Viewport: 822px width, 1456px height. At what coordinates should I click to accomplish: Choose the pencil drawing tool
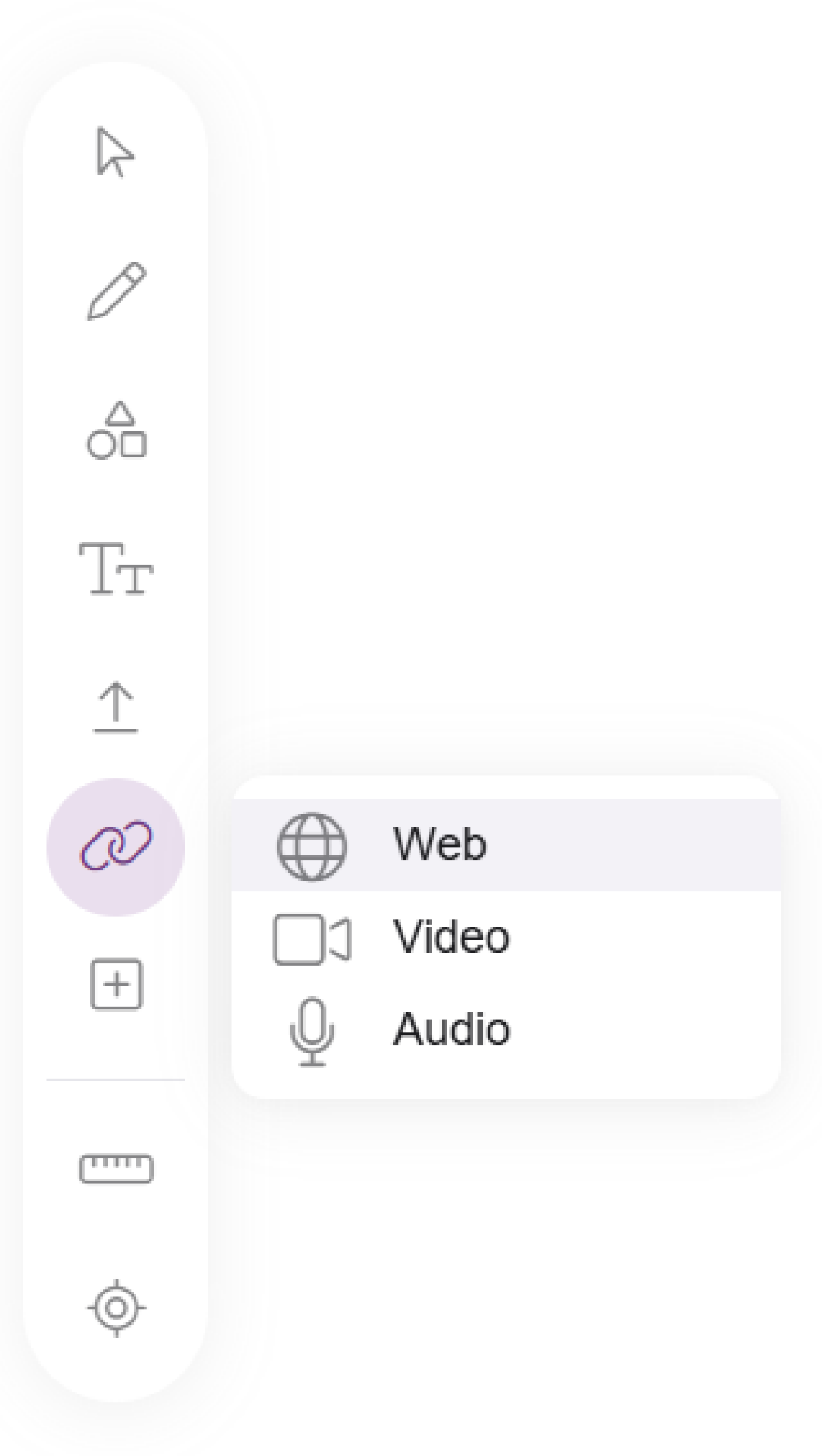(116, 291)
